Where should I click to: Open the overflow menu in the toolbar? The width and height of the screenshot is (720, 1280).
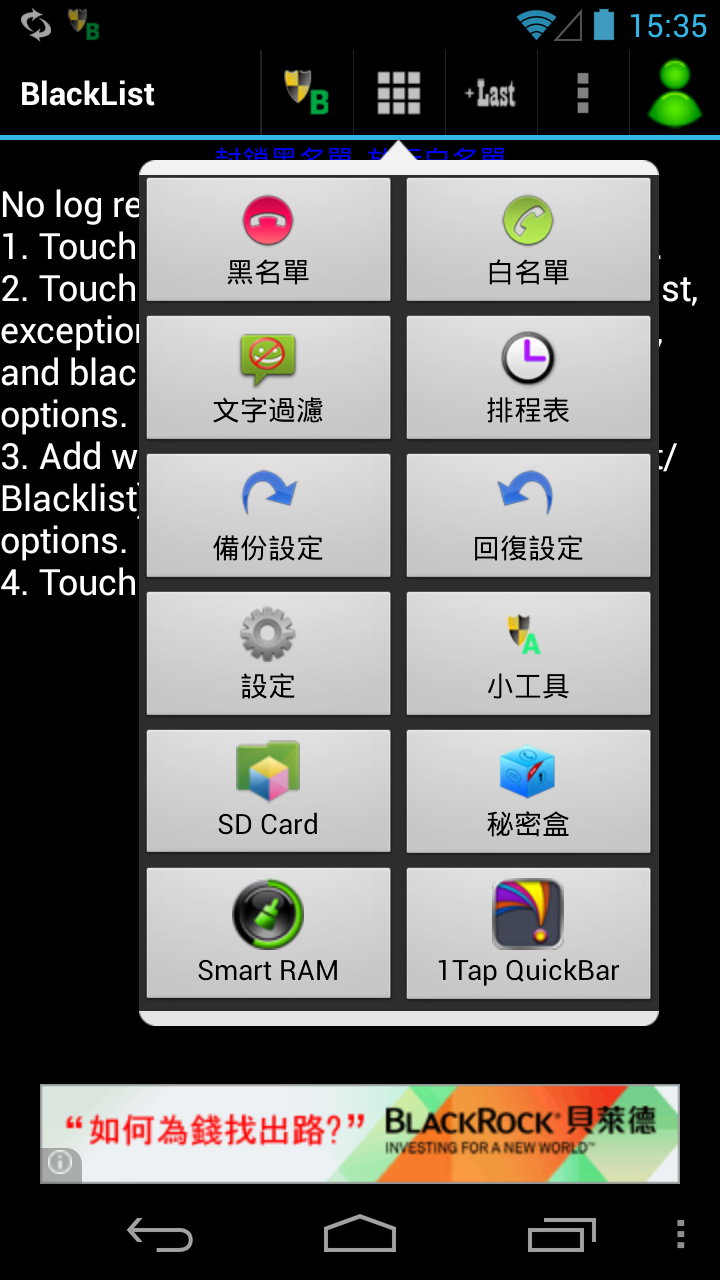click(583, 93)
